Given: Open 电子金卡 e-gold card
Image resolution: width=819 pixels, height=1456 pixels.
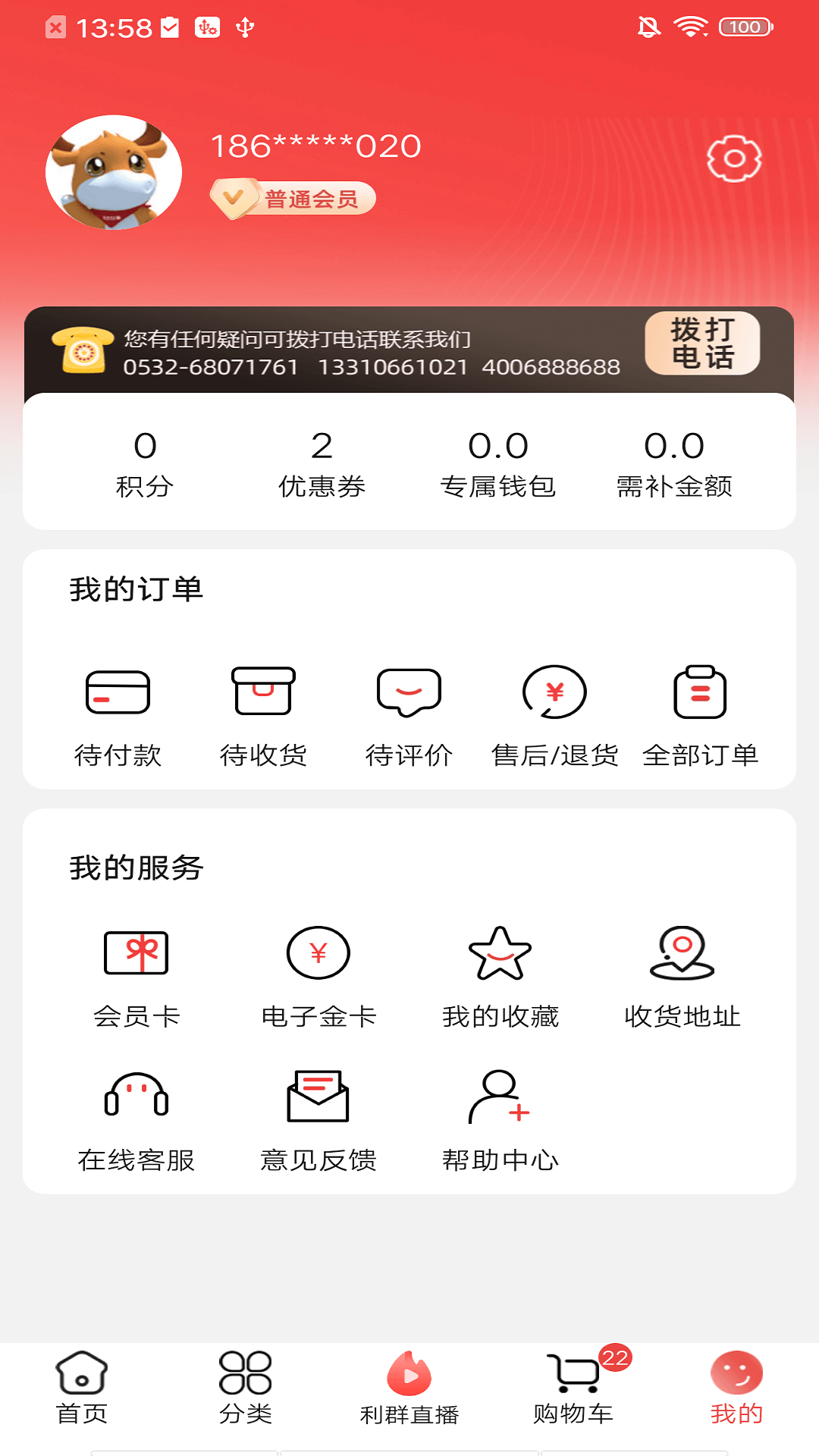Looking at the screenshot, I should click(318, 976).
